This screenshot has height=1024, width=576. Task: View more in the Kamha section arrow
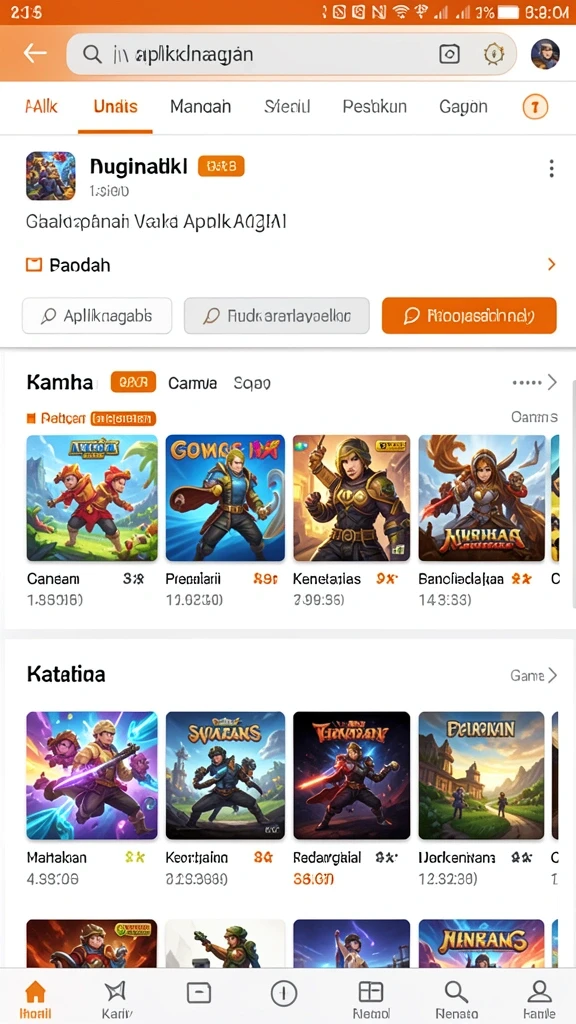pos(552,382)
